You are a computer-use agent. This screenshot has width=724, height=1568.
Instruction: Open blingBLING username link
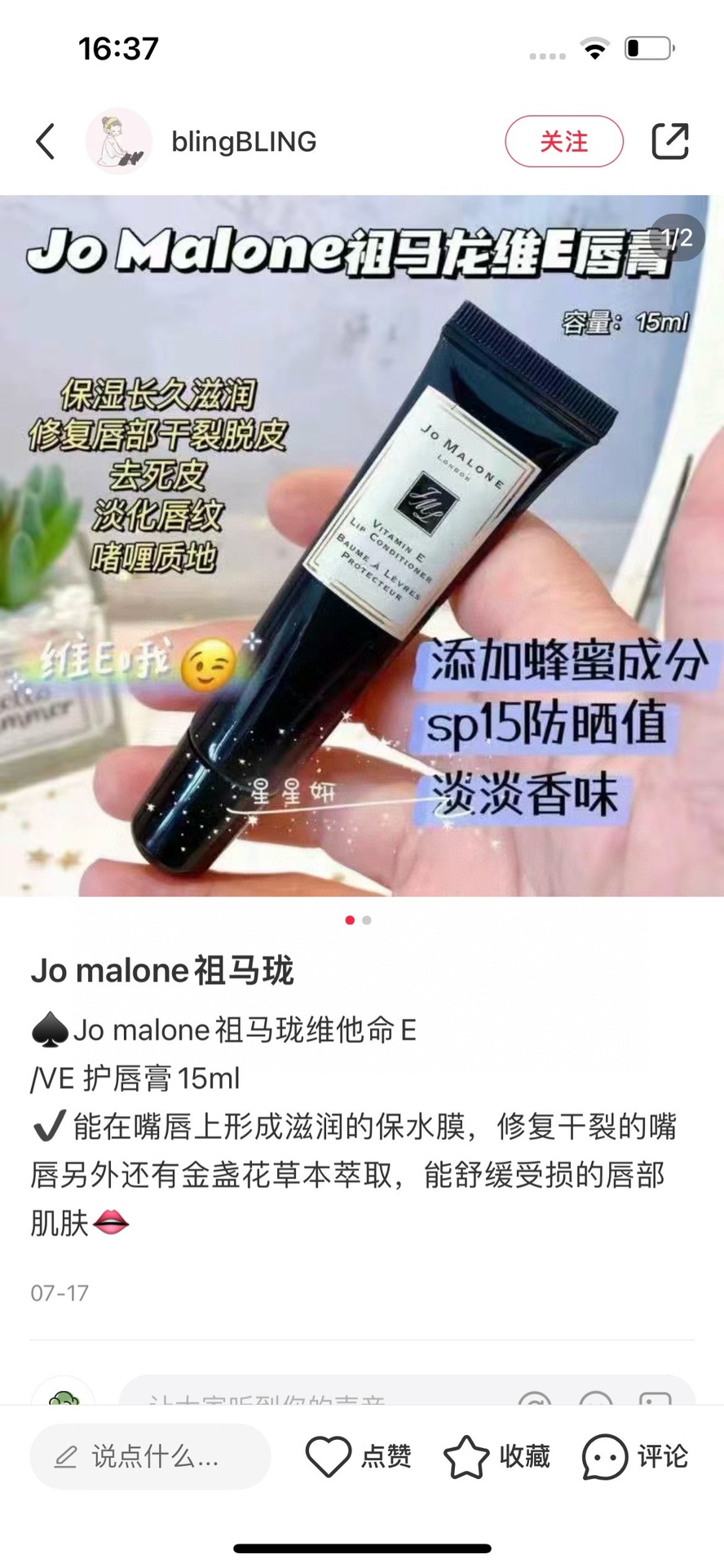pos(244,141)
